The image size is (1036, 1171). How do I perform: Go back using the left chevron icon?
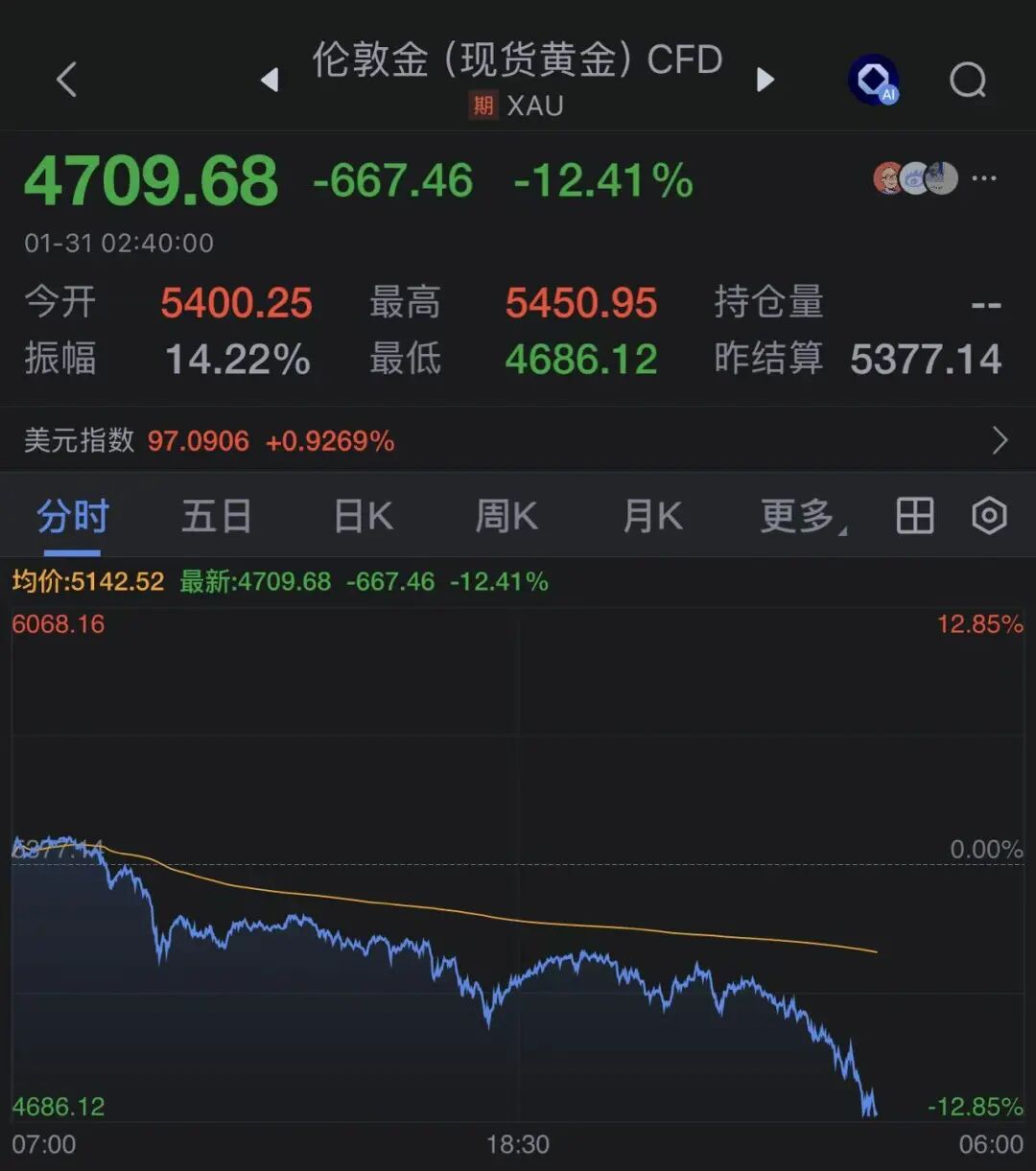64,81
